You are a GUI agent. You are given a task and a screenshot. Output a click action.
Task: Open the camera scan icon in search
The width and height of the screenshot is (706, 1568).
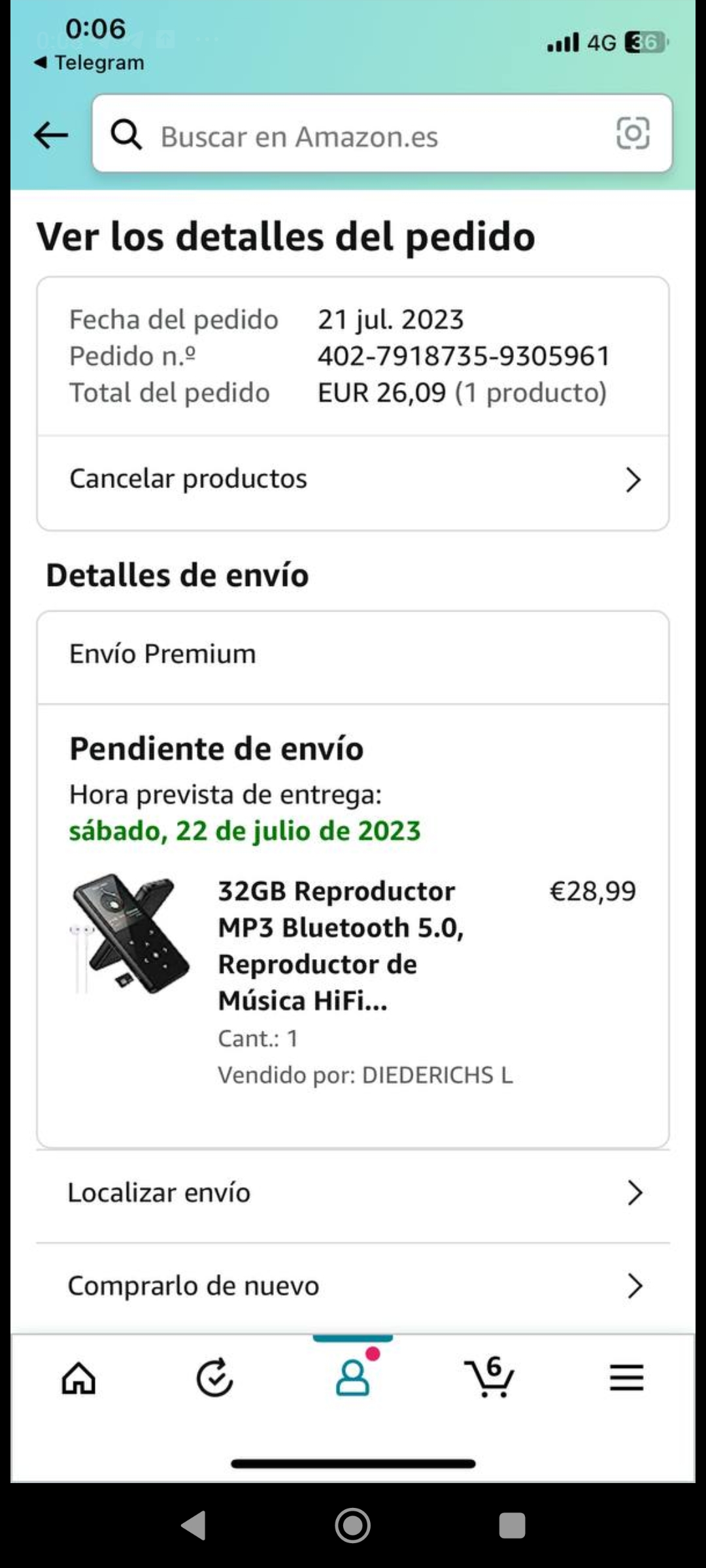(632, 134)
